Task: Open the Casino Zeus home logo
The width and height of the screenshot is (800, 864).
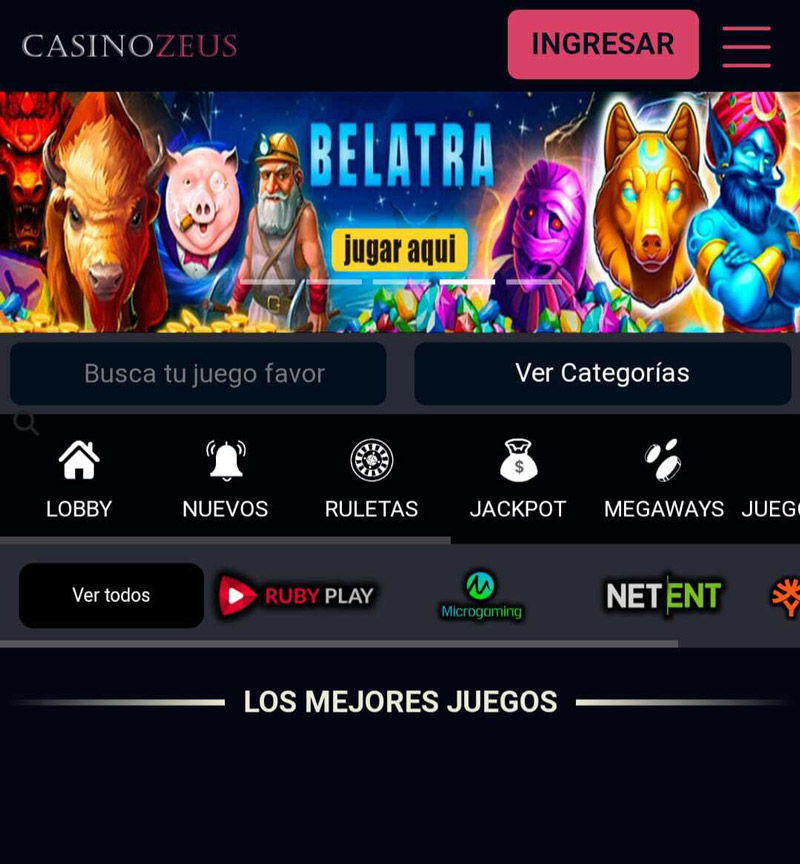Action: click(129, 46)
